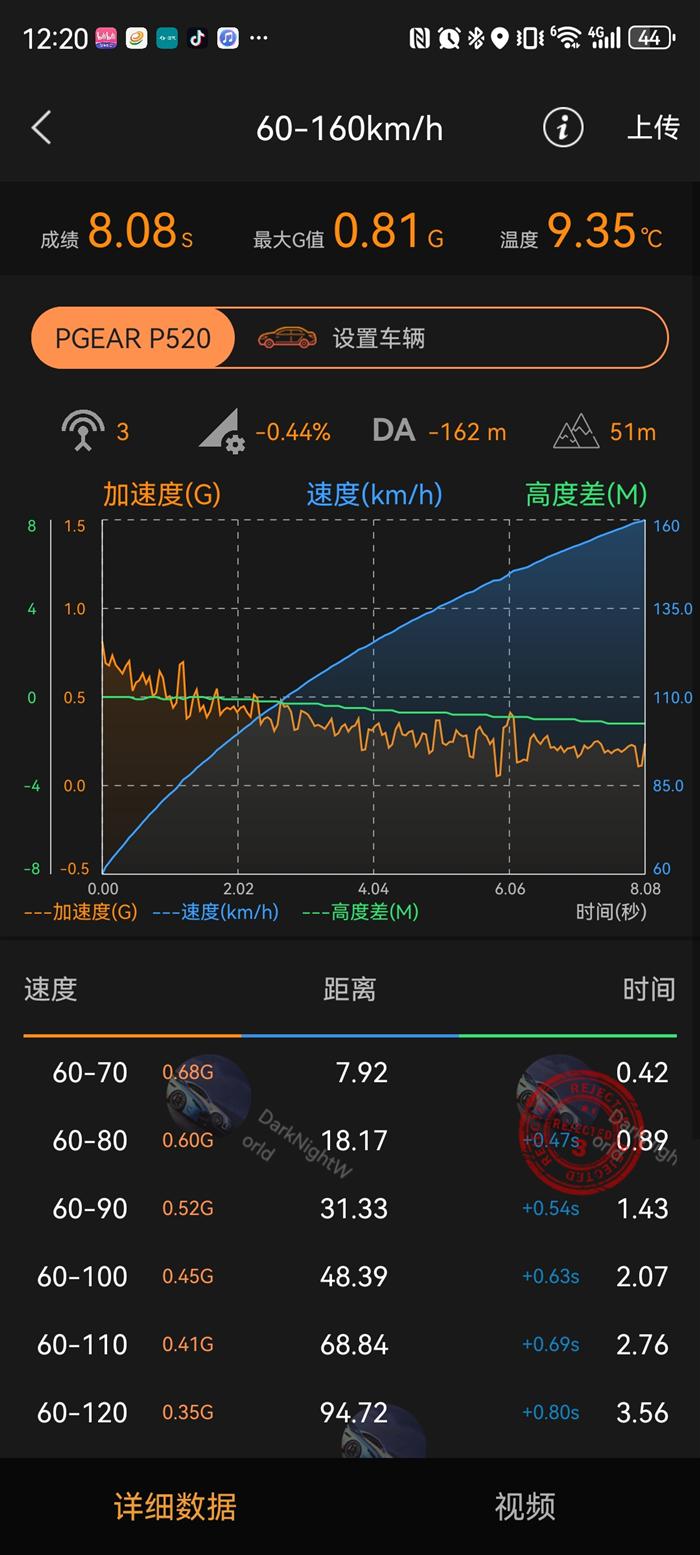The height and width of the screenshot is (1555, 700).
Task: Open the info icon beside the title
Action: (x=563, y=128)
